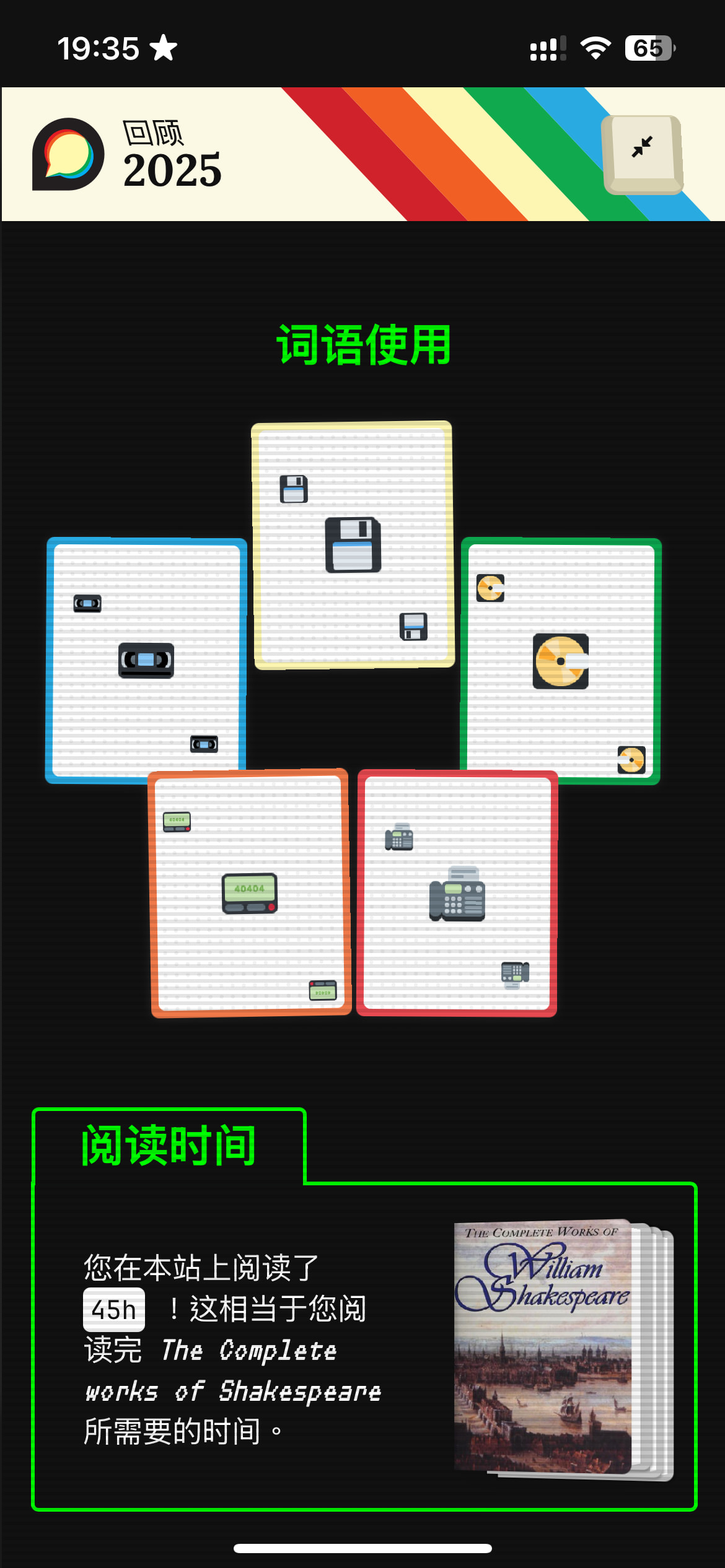The height and width of the screenshot is (1568, 725).
Task: Flip the blue VHS cassette card
Action: pyautogui.click(x=146, y=660)
